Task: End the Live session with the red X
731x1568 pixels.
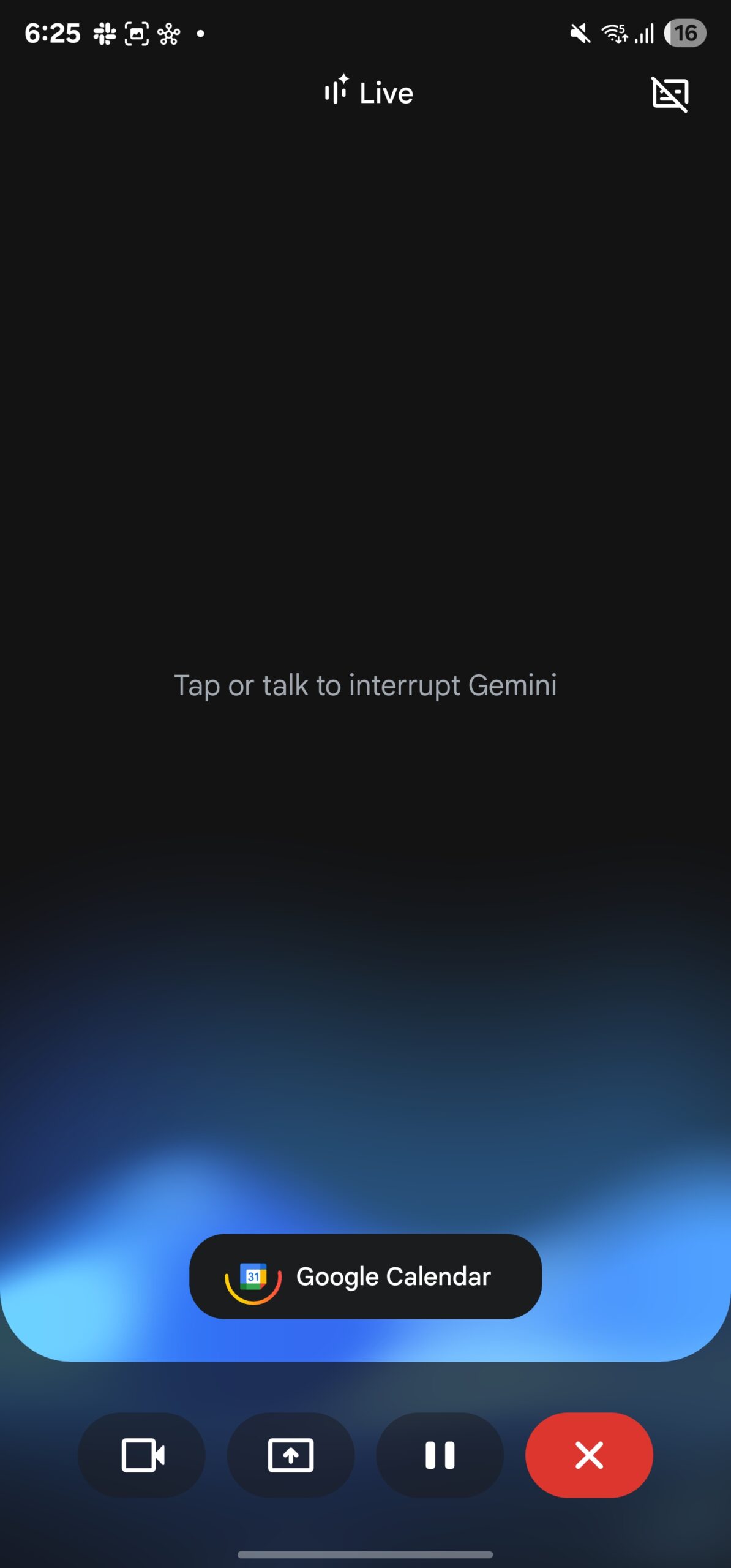Action: [588, 1455]
